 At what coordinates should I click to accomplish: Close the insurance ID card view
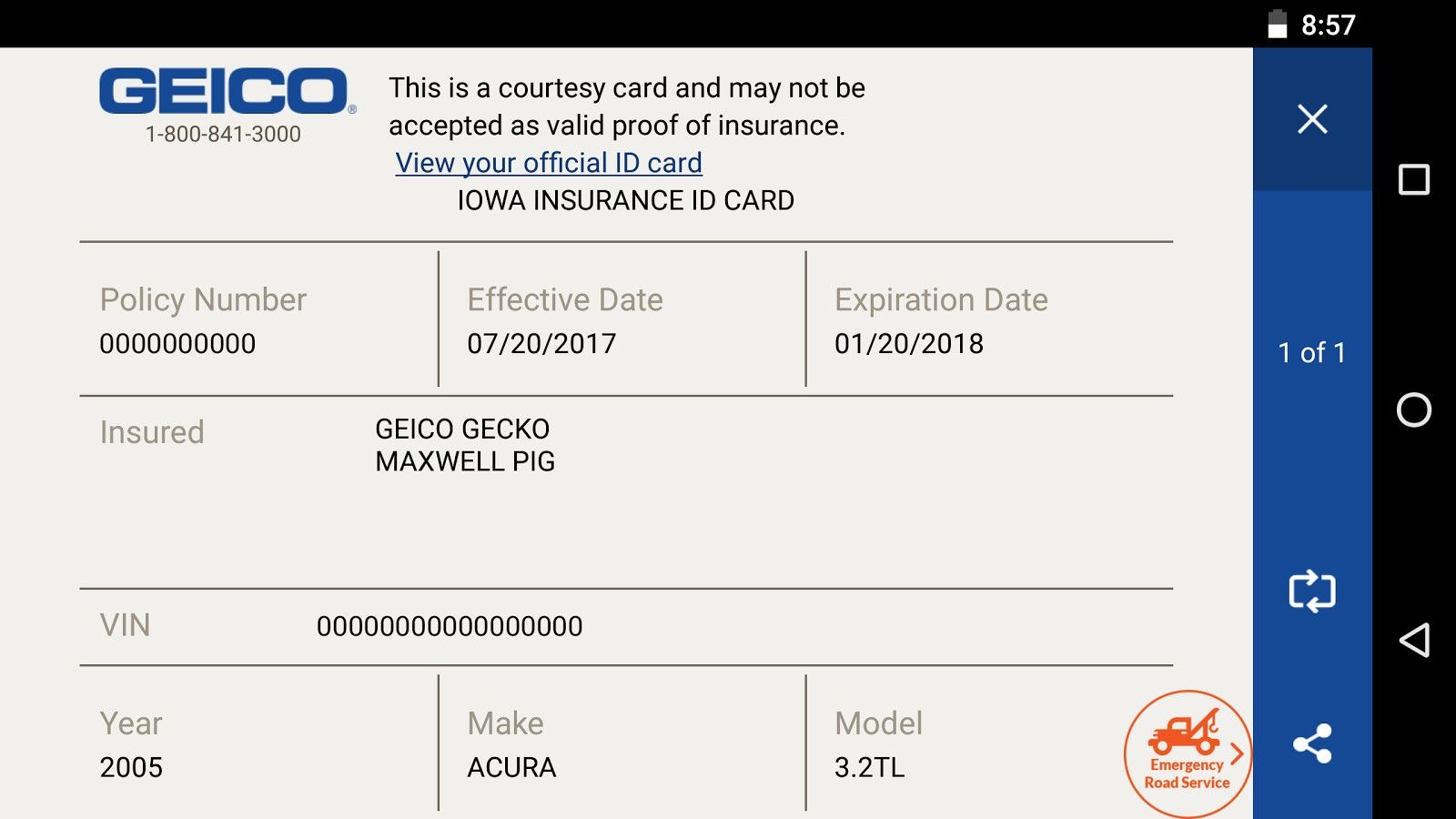coord(1312,119)
